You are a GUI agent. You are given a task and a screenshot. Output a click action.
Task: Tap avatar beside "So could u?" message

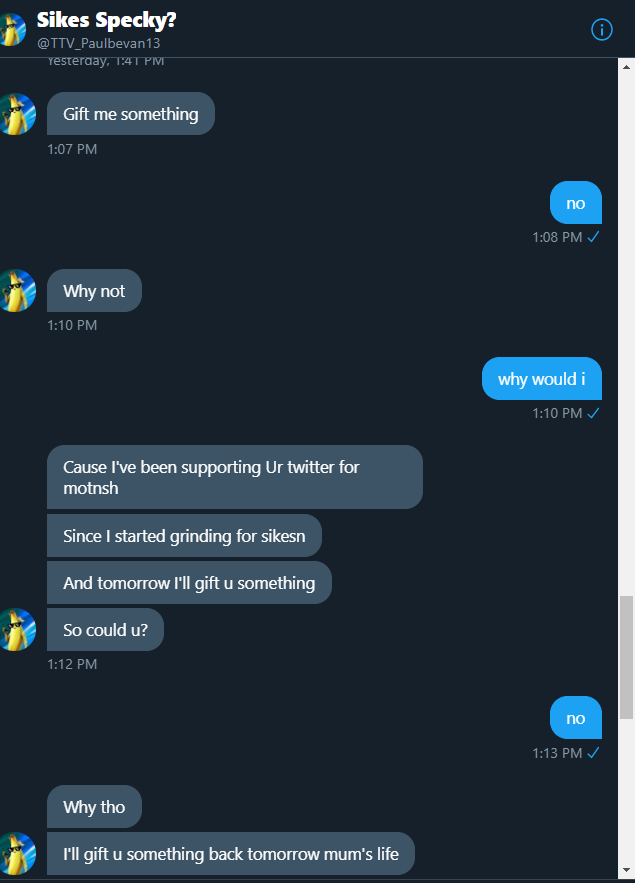pos(16,629)
